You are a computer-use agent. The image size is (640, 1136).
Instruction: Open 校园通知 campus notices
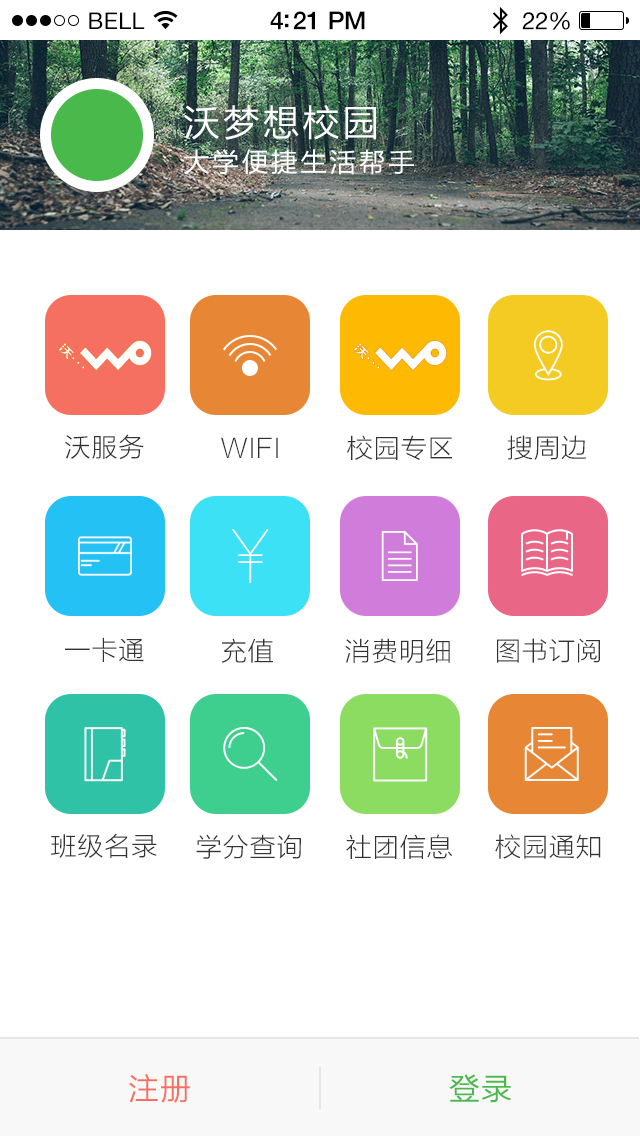click(548, 754)
